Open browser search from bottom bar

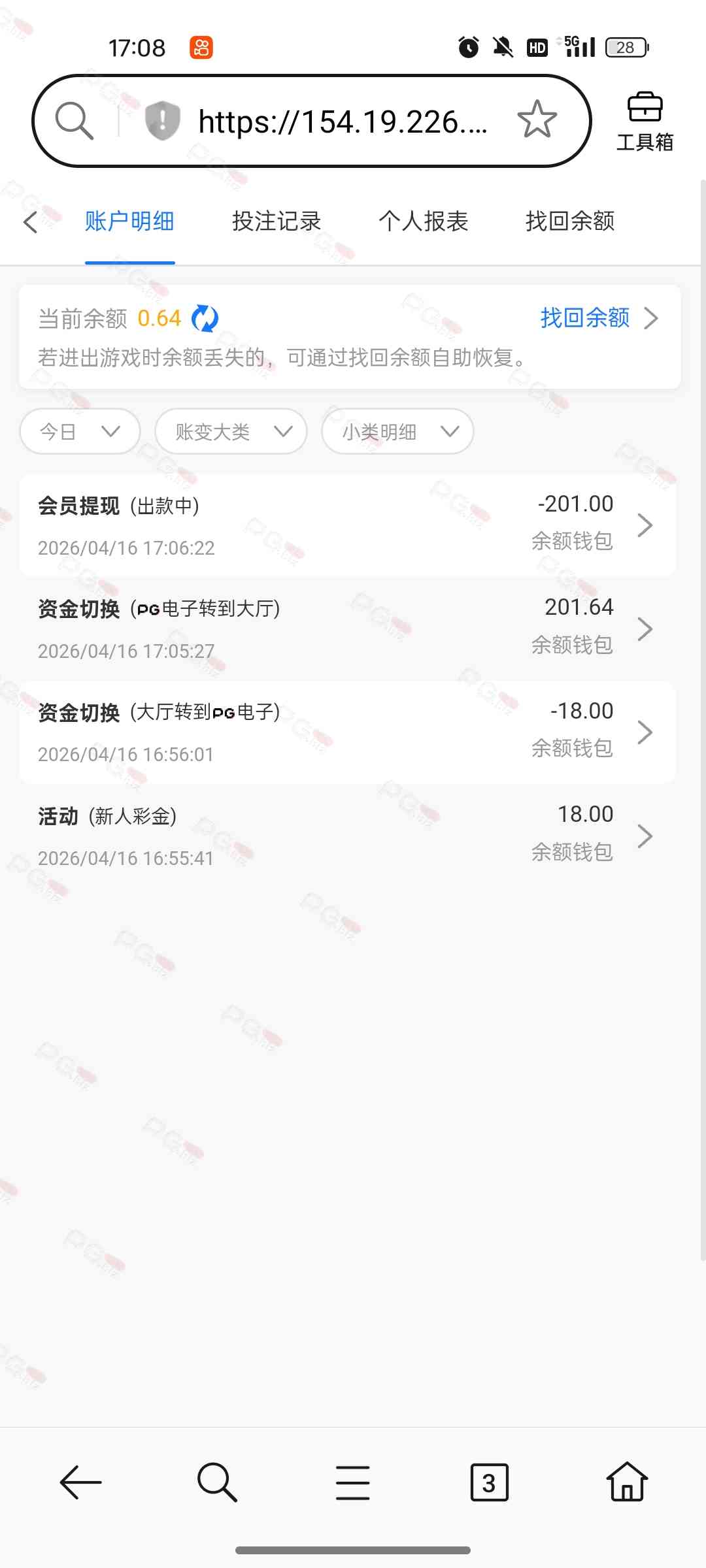pyautogui.click(x=216, y=1482)
